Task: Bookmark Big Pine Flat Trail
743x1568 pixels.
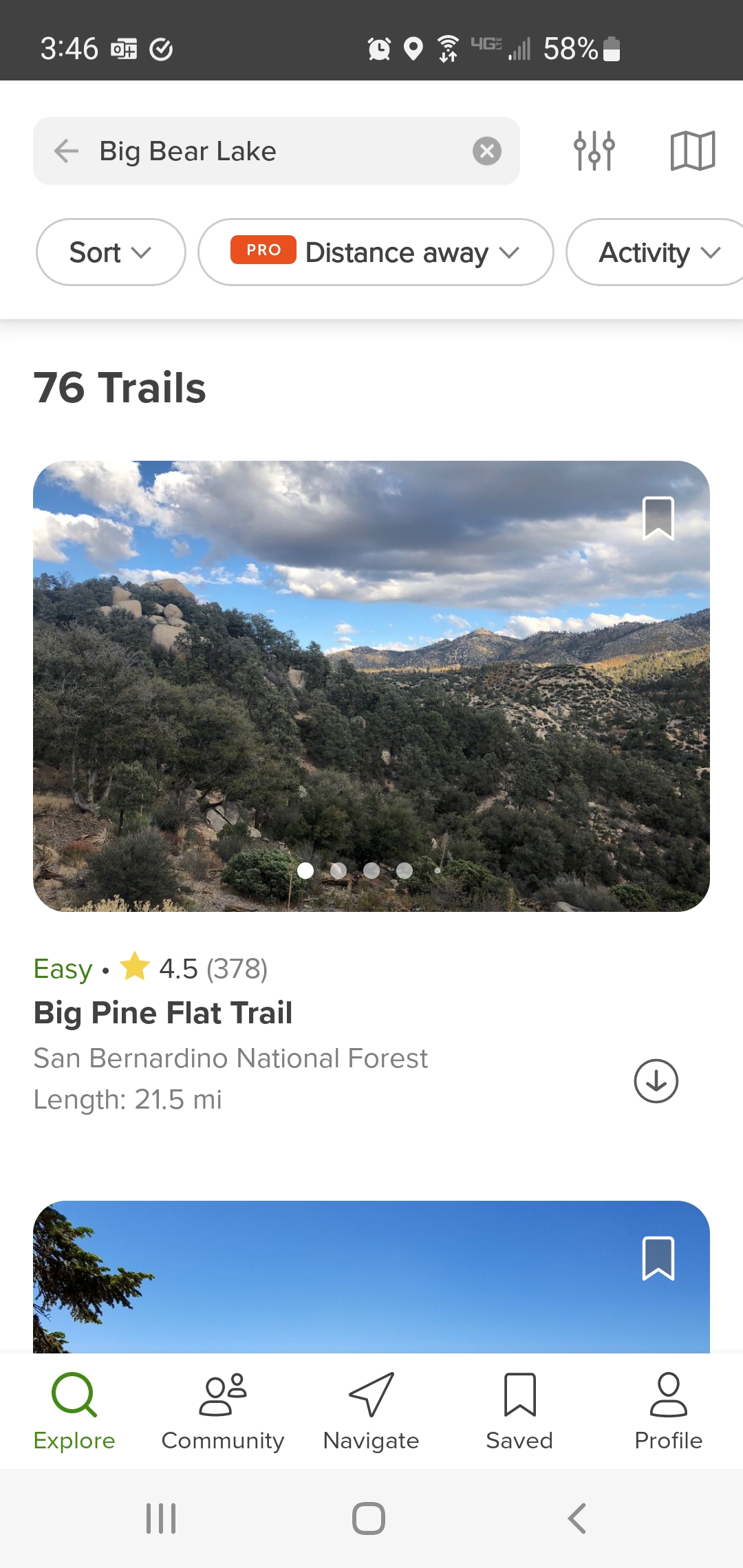Action: 658,518
